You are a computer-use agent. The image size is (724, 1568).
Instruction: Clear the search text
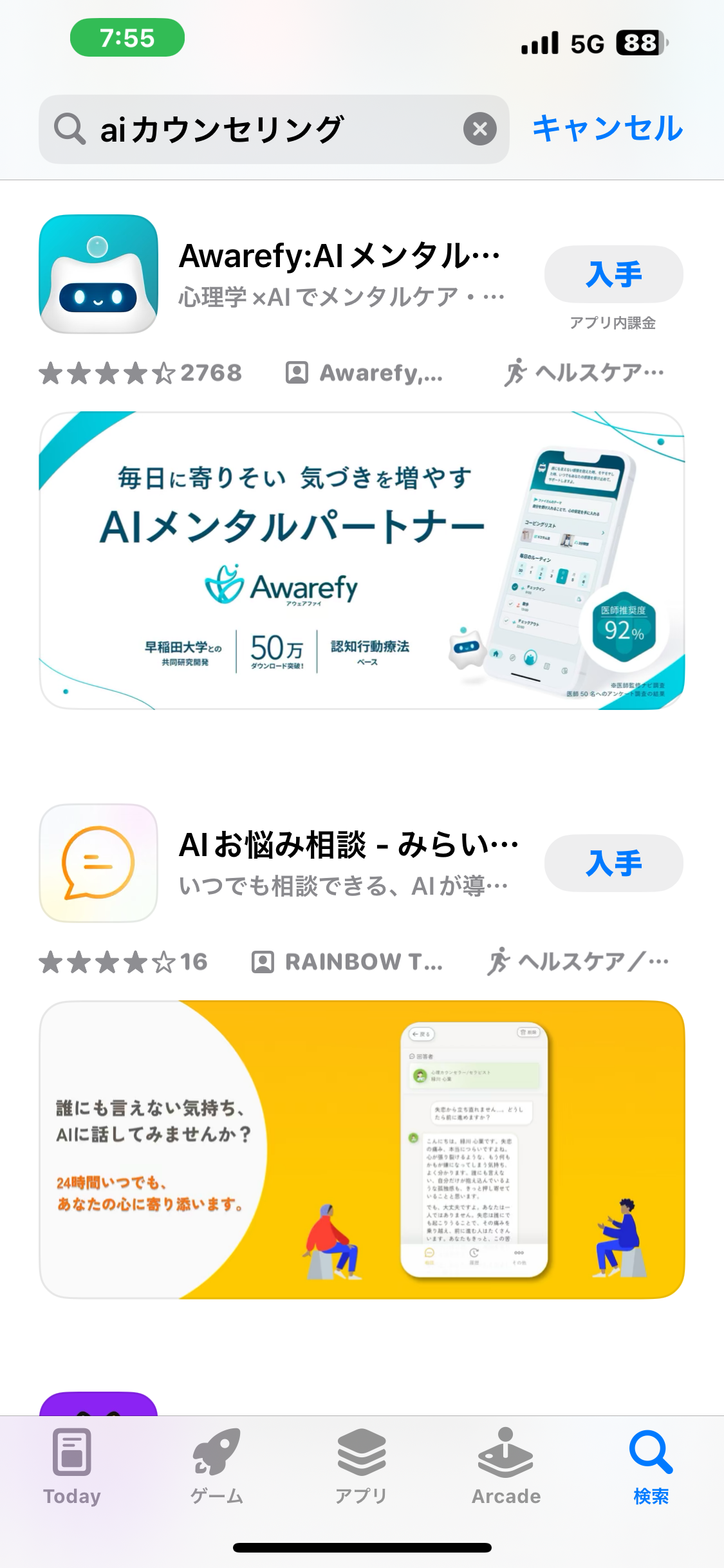[479, 129]
